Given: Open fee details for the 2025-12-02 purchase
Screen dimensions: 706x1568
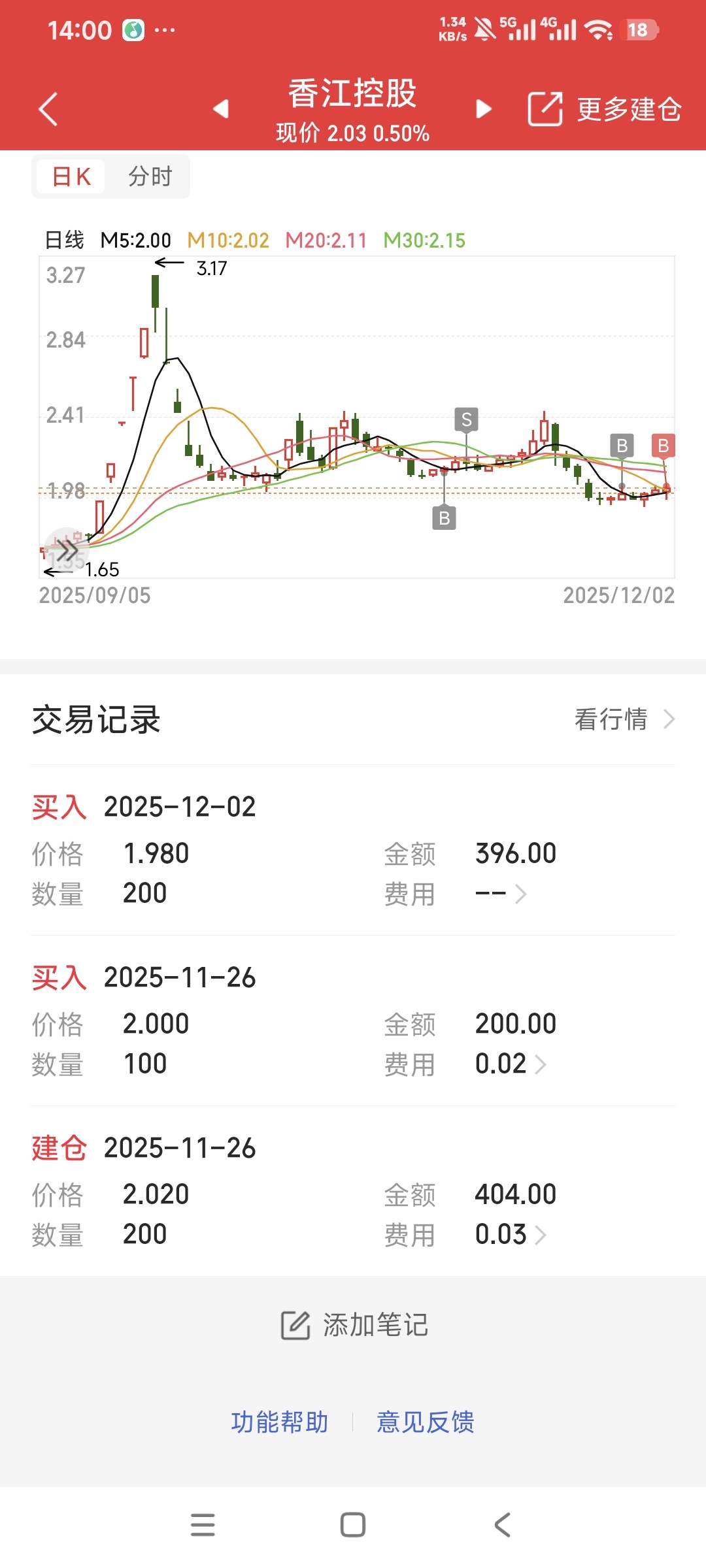Looking at the screenshot, I should pos(501,893).
